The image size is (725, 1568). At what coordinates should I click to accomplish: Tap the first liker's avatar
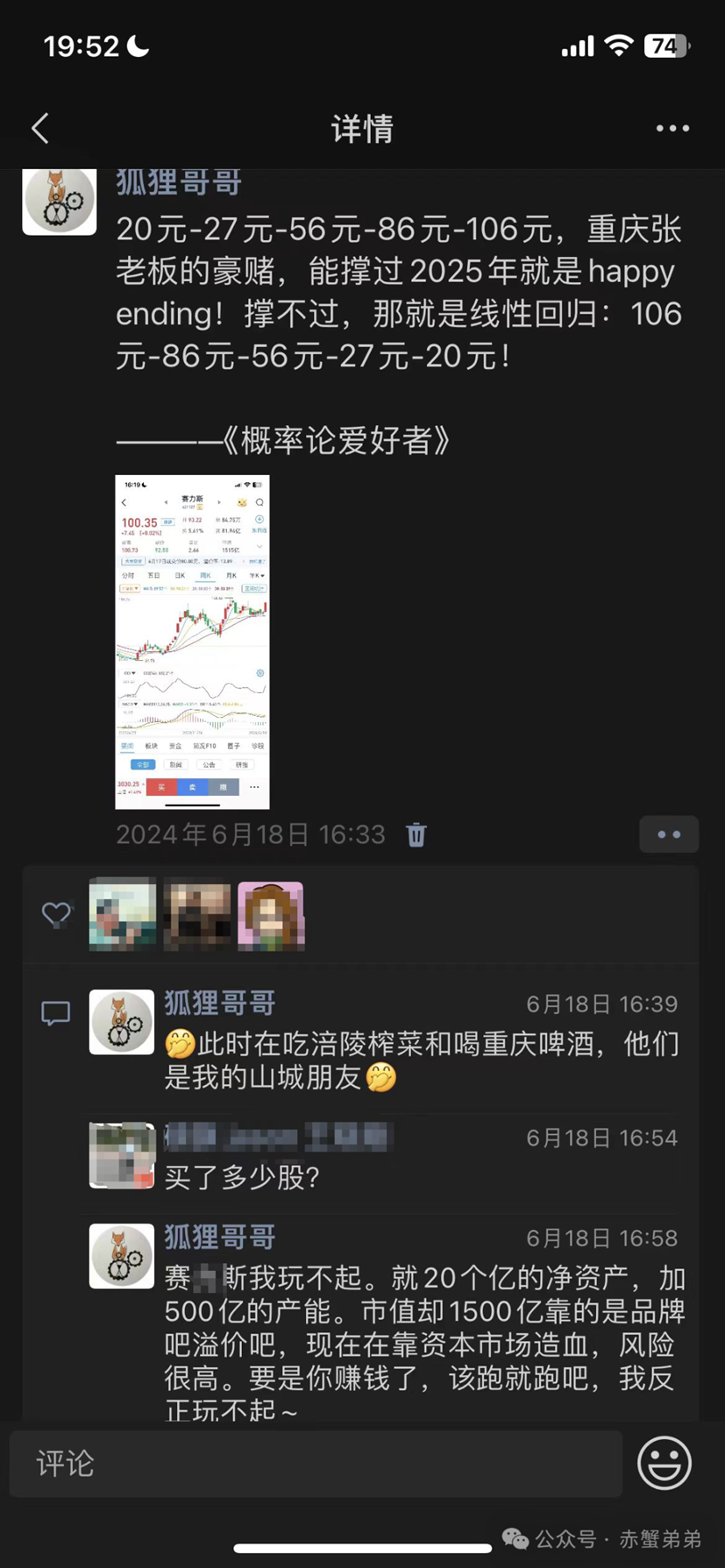pyautogui.click(x=121, y=913)
